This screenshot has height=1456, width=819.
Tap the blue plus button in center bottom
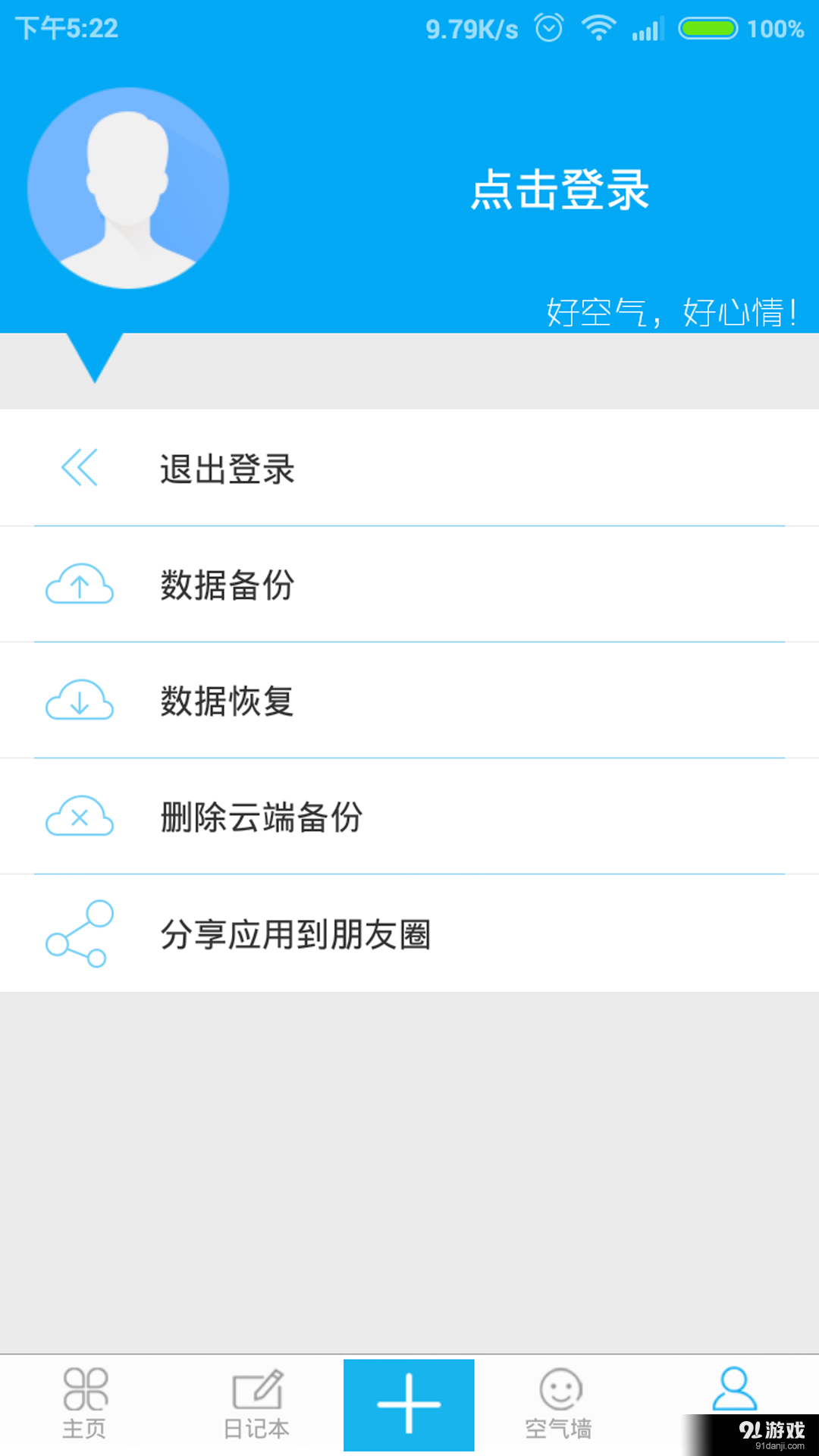click(x=409, y=1403)
